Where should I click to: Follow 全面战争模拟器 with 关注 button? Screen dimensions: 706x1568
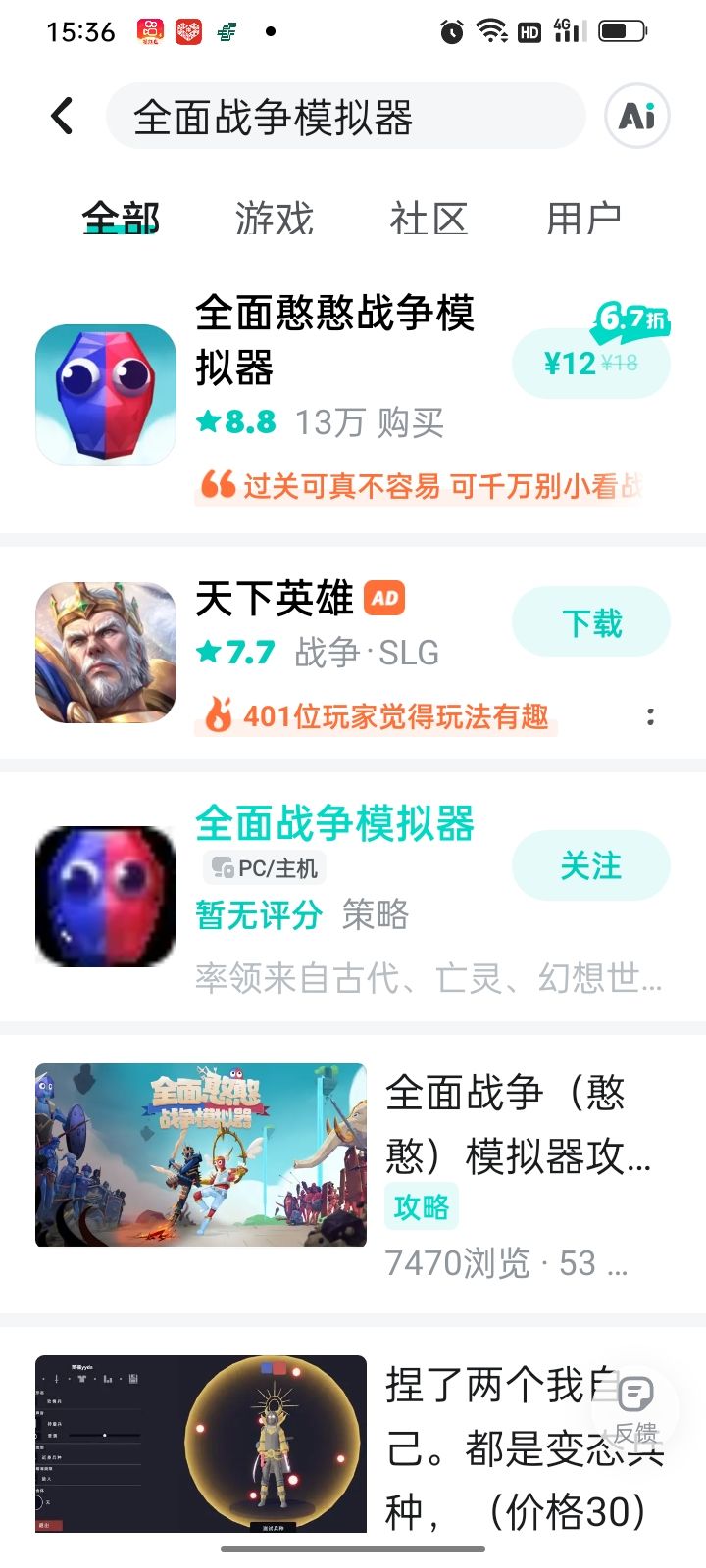click(x=590, y=865)
